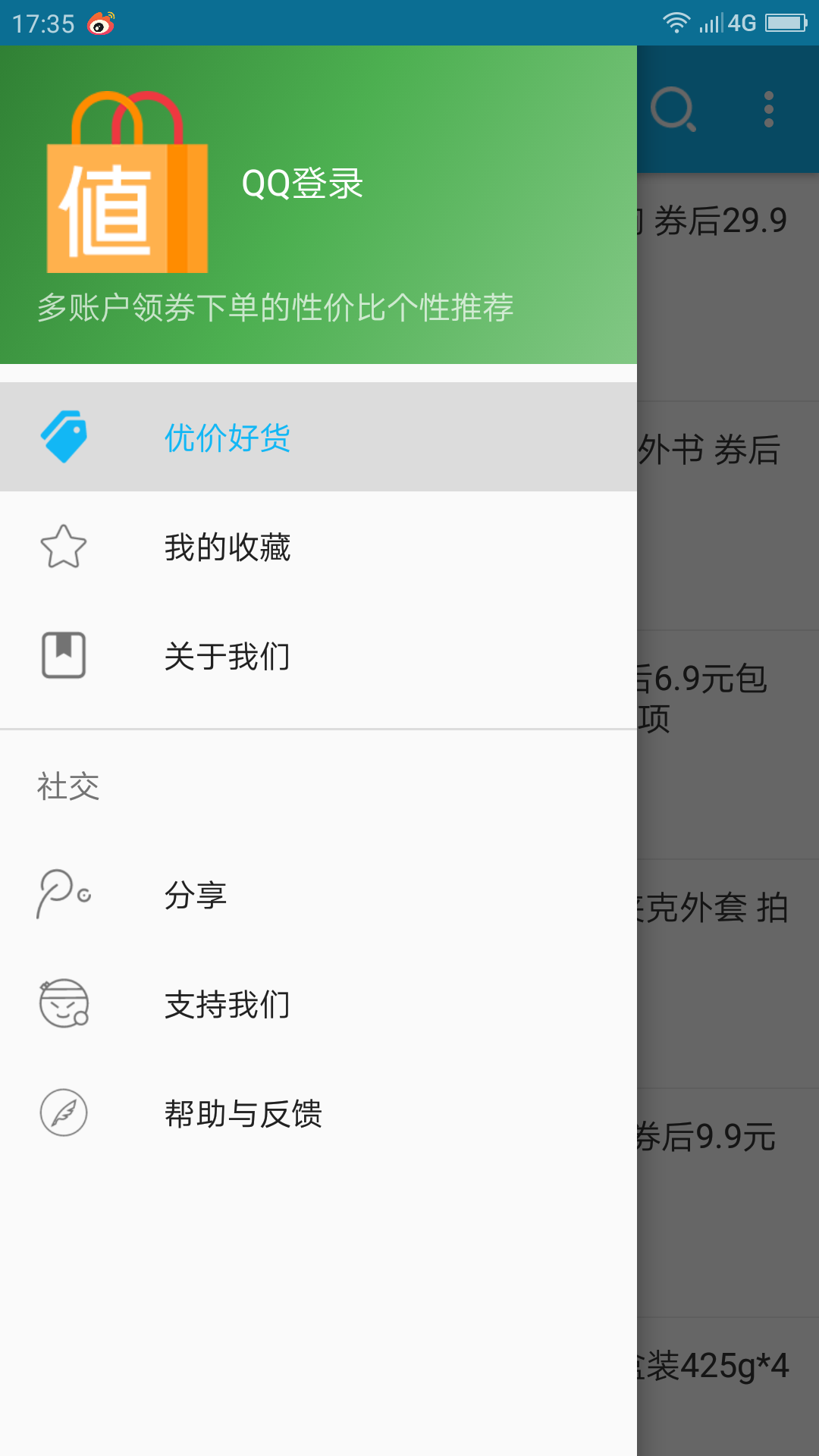Select the 优价好货 menu item
The height and width of the screenshot is (1456, 819).
pos(227,438)
